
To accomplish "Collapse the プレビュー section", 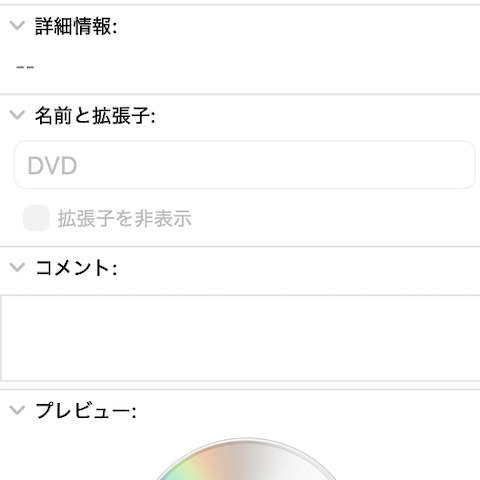I will [x=17, y=410].
